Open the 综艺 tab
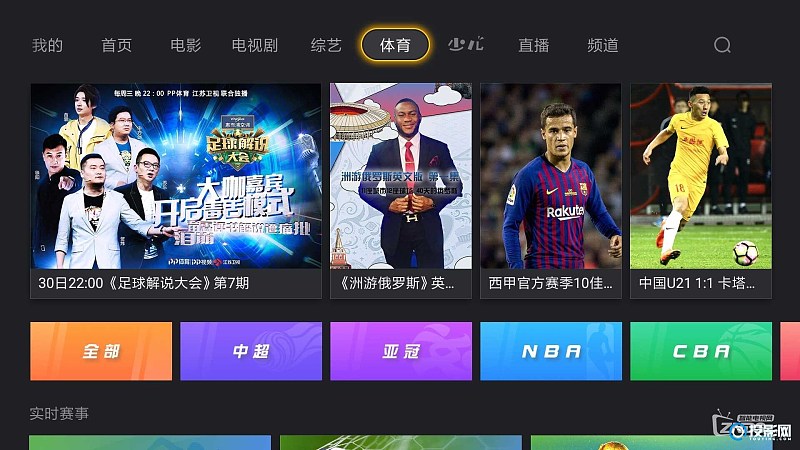800x450 pixels. 326,45
